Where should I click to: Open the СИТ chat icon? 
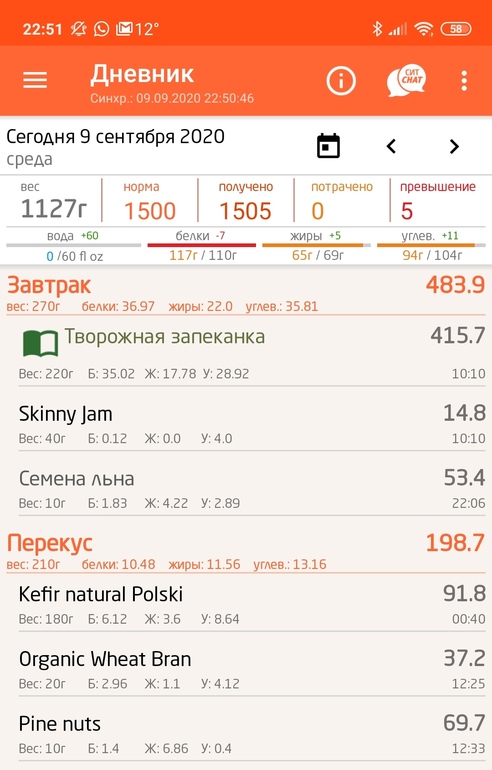pyautogui.click(x=407, y=80)
